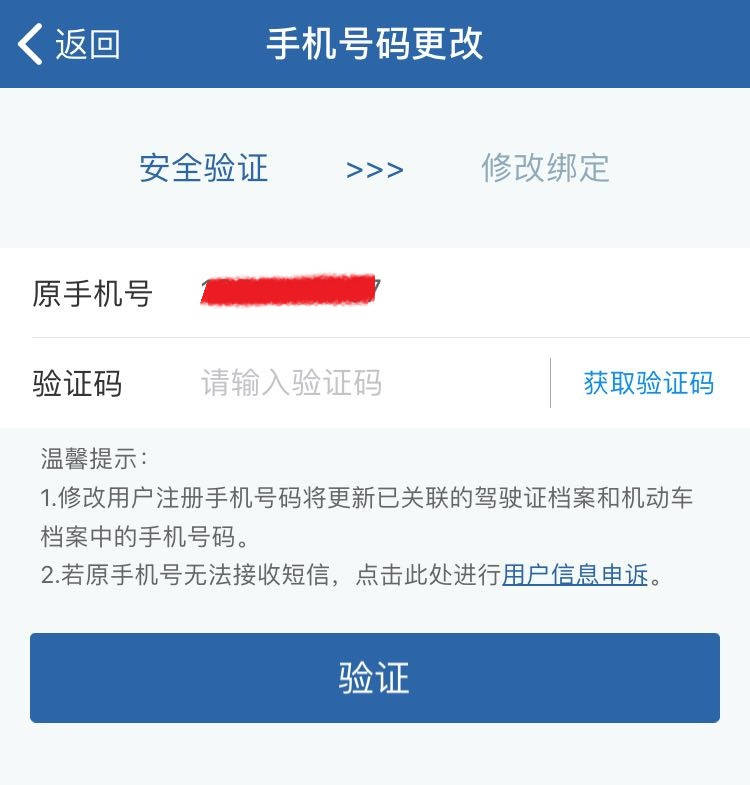
Task: Go back via the 返回 button
Action: click(68, 44)
